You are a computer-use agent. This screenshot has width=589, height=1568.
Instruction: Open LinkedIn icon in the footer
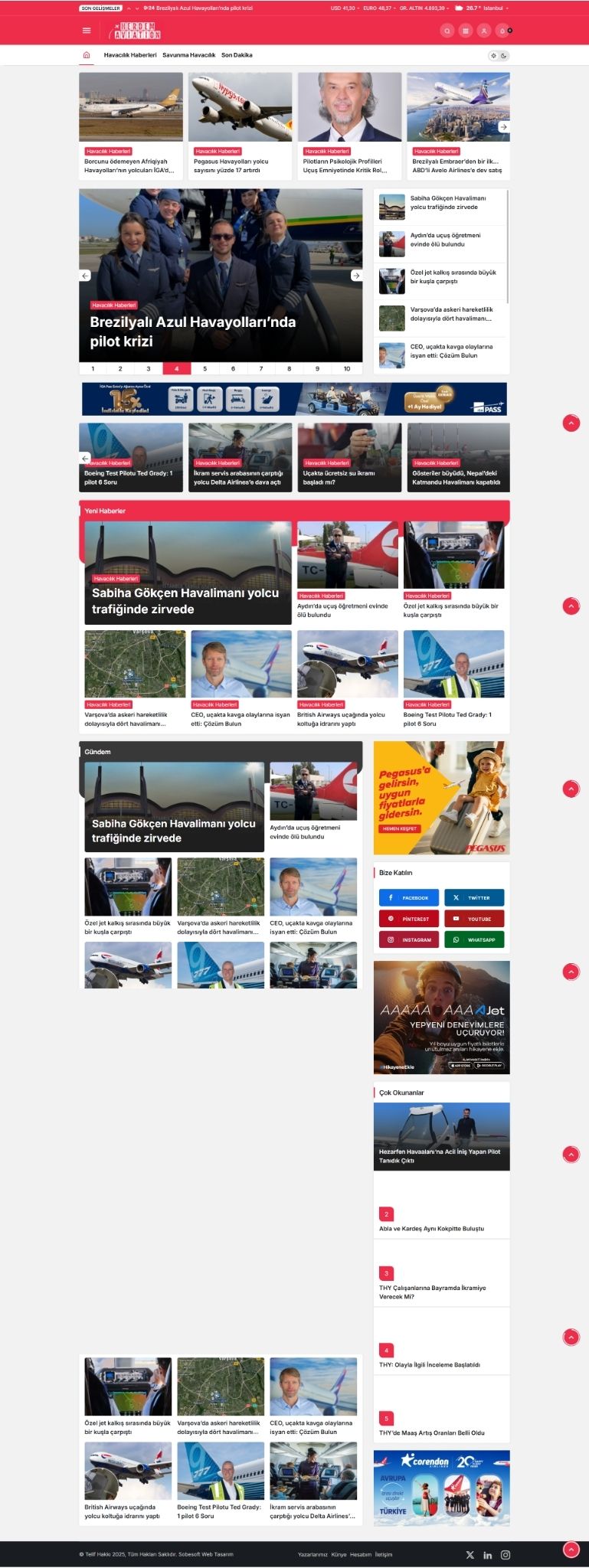(487, 1555)
